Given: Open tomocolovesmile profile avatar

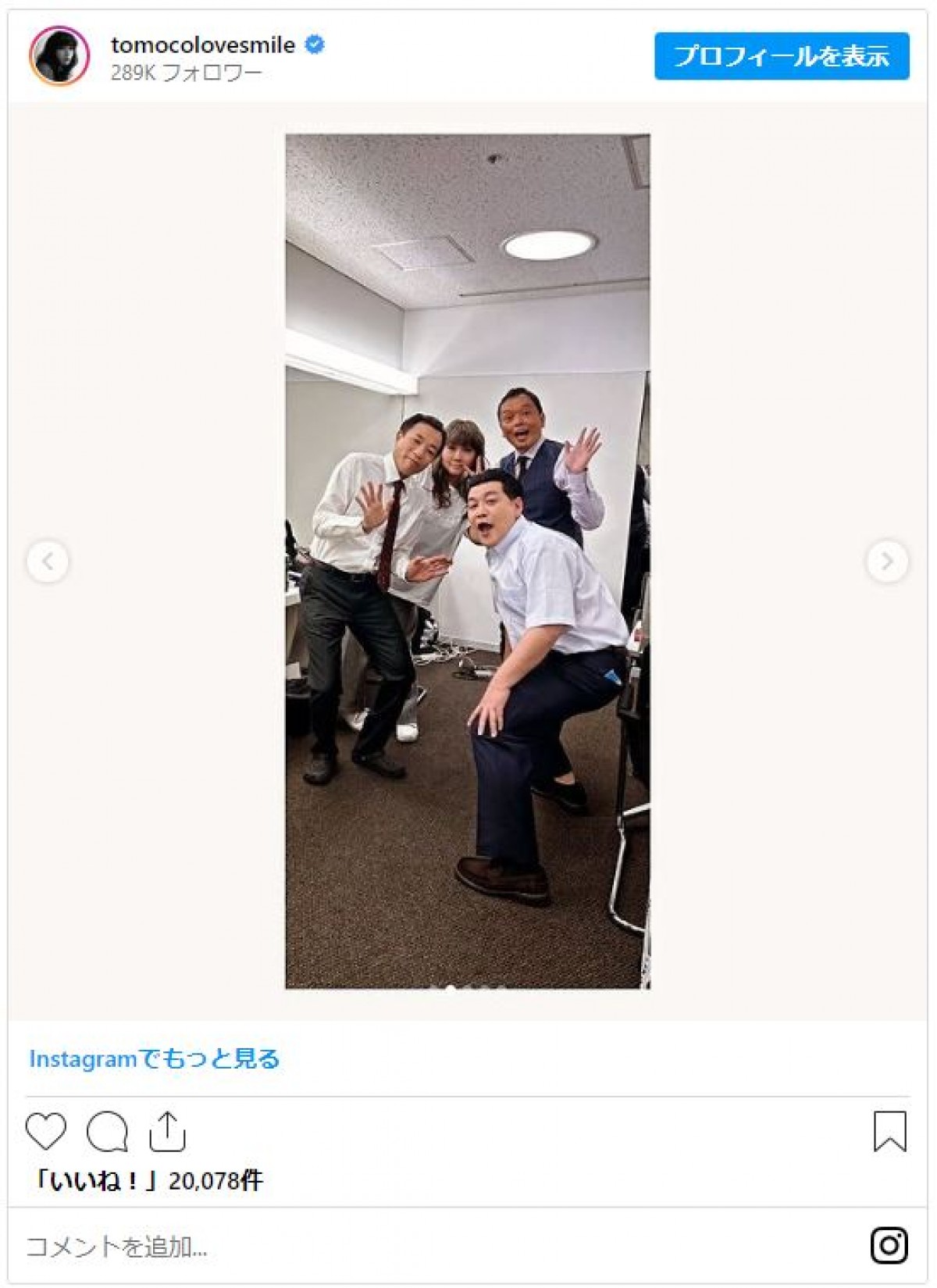Looking at the screenshot, I should (59, 56).
